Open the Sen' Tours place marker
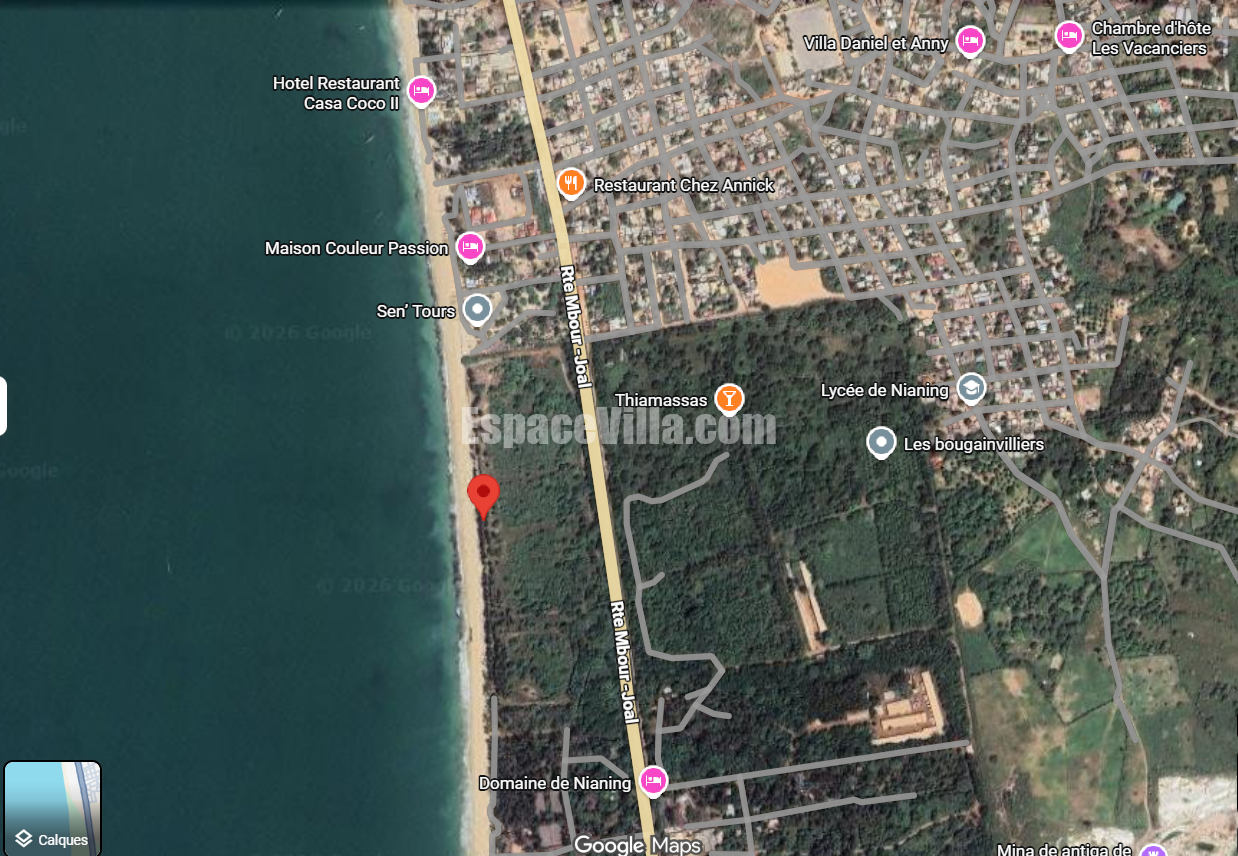 (478, 309)
